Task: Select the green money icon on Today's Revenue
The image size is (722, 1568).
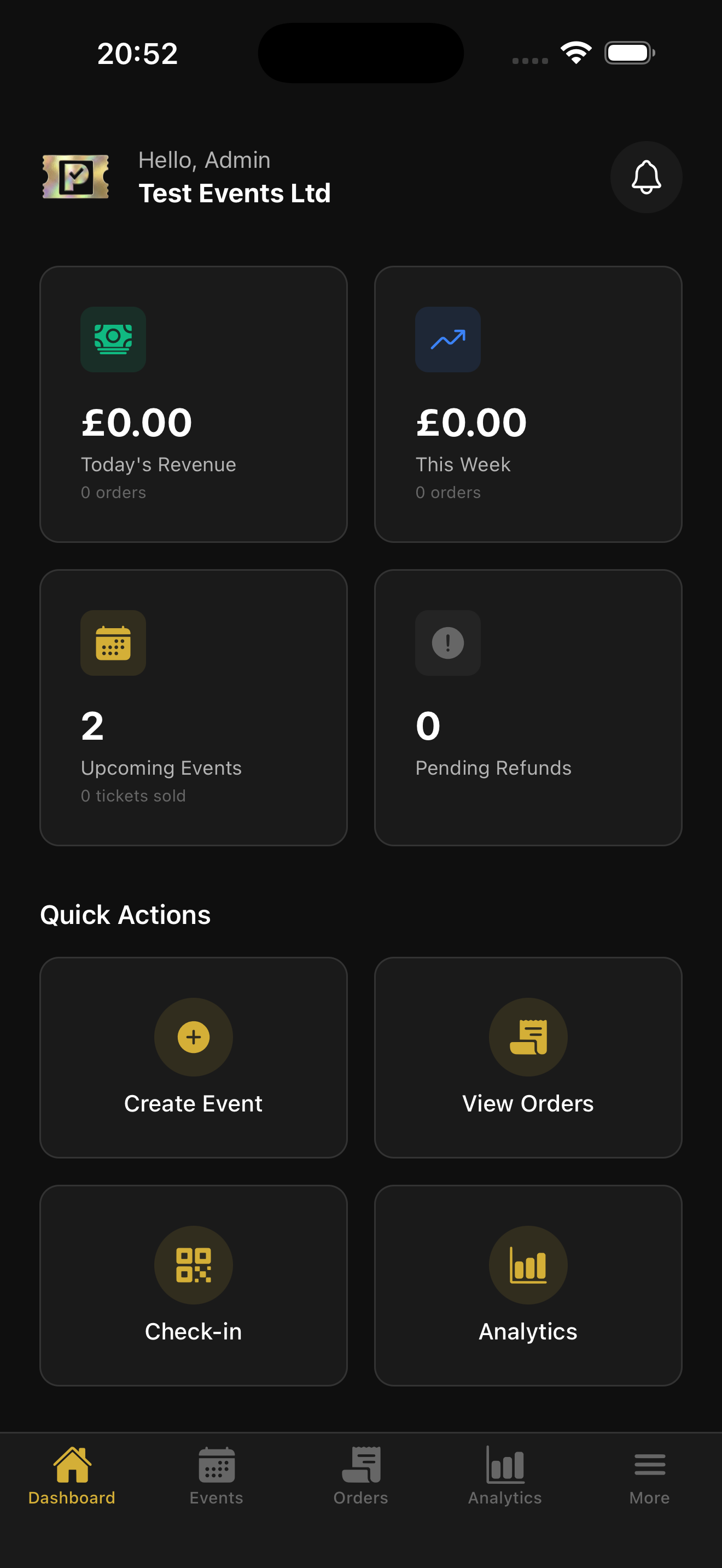Action: (x=113, y=340)
